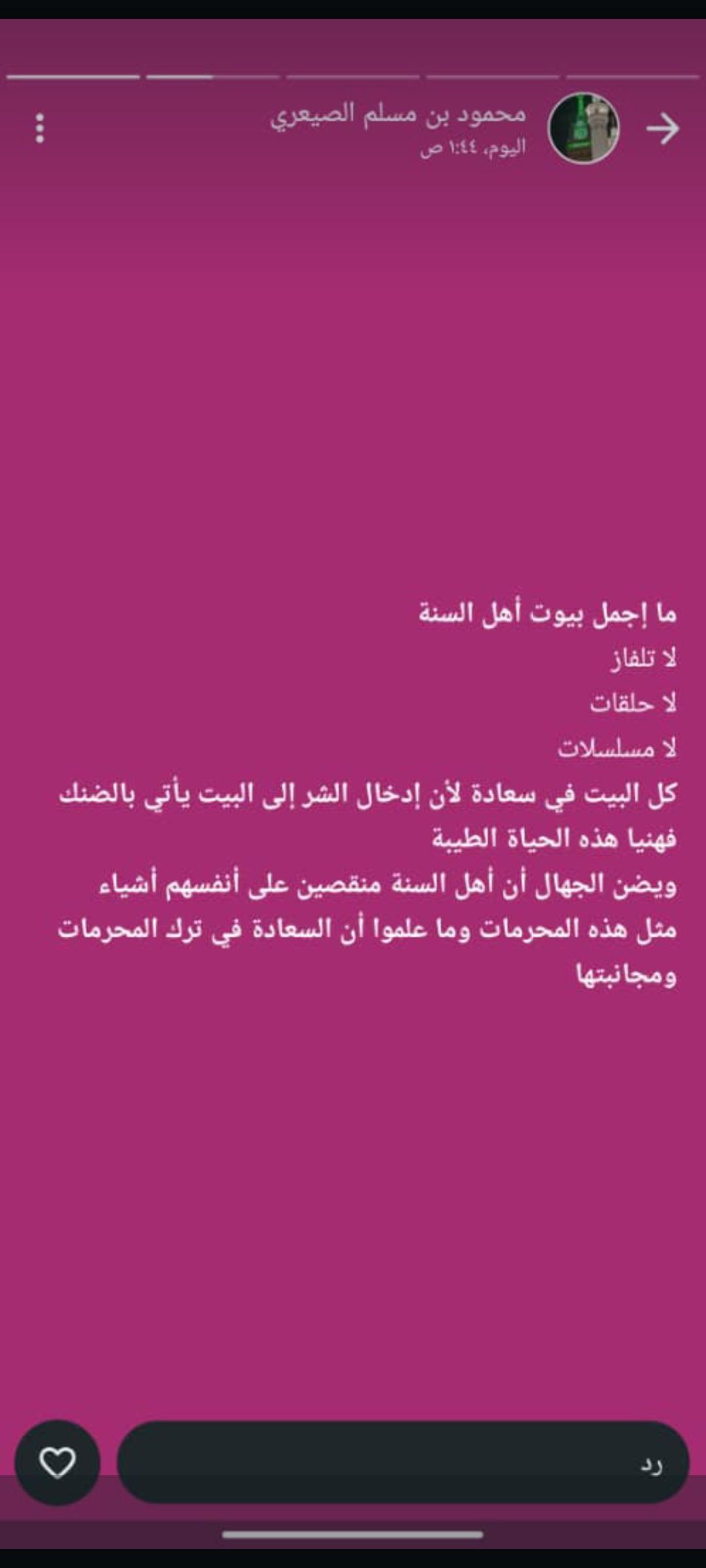This screenshot has height=1568, width=706.
Task: Open محمود بن مسلم الصيعري's profile picture
Action: (583, 128)
